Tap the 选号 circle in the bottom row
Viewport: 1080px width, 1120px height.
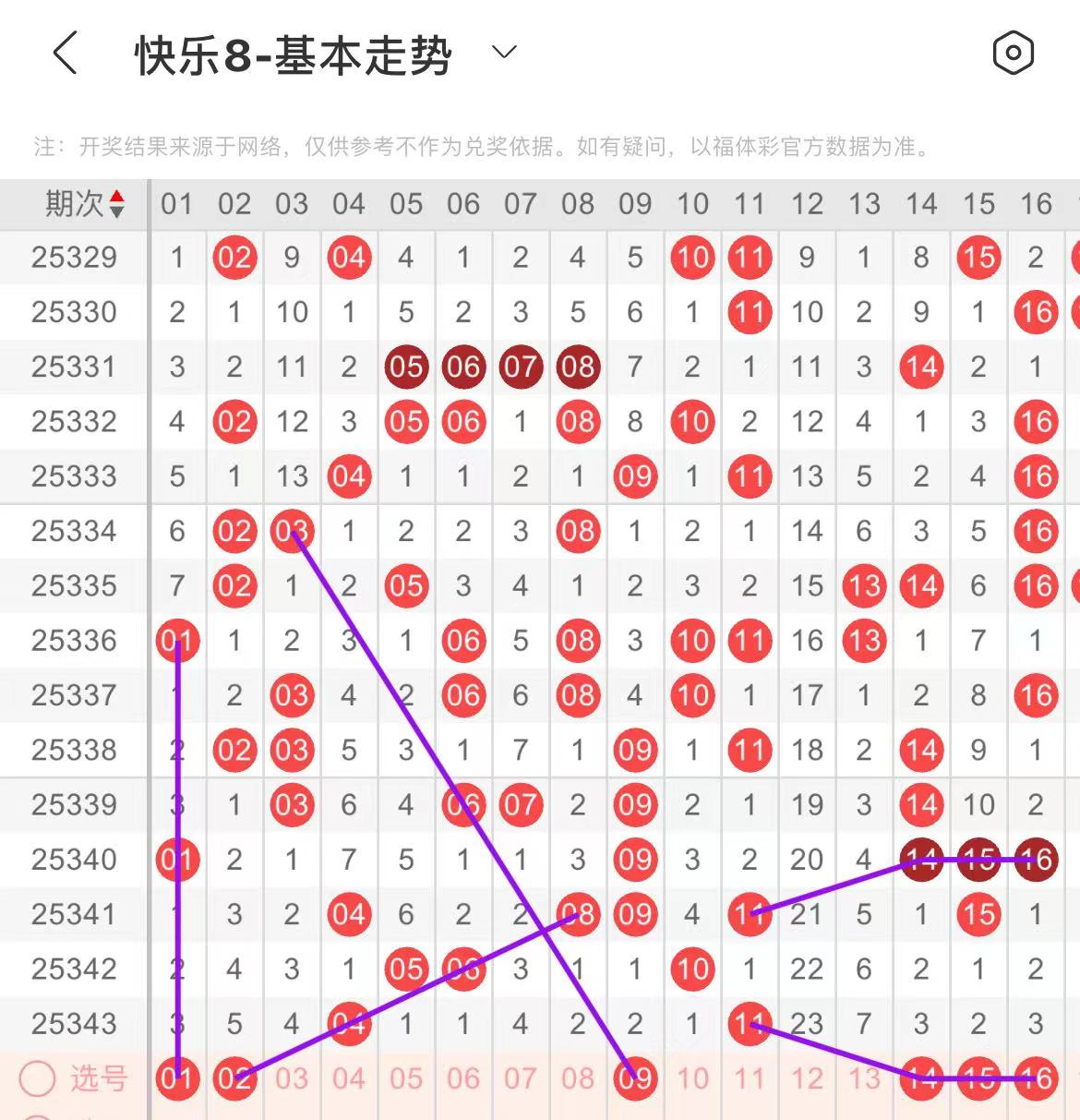pyautogui.click(x=38, y=1078)
